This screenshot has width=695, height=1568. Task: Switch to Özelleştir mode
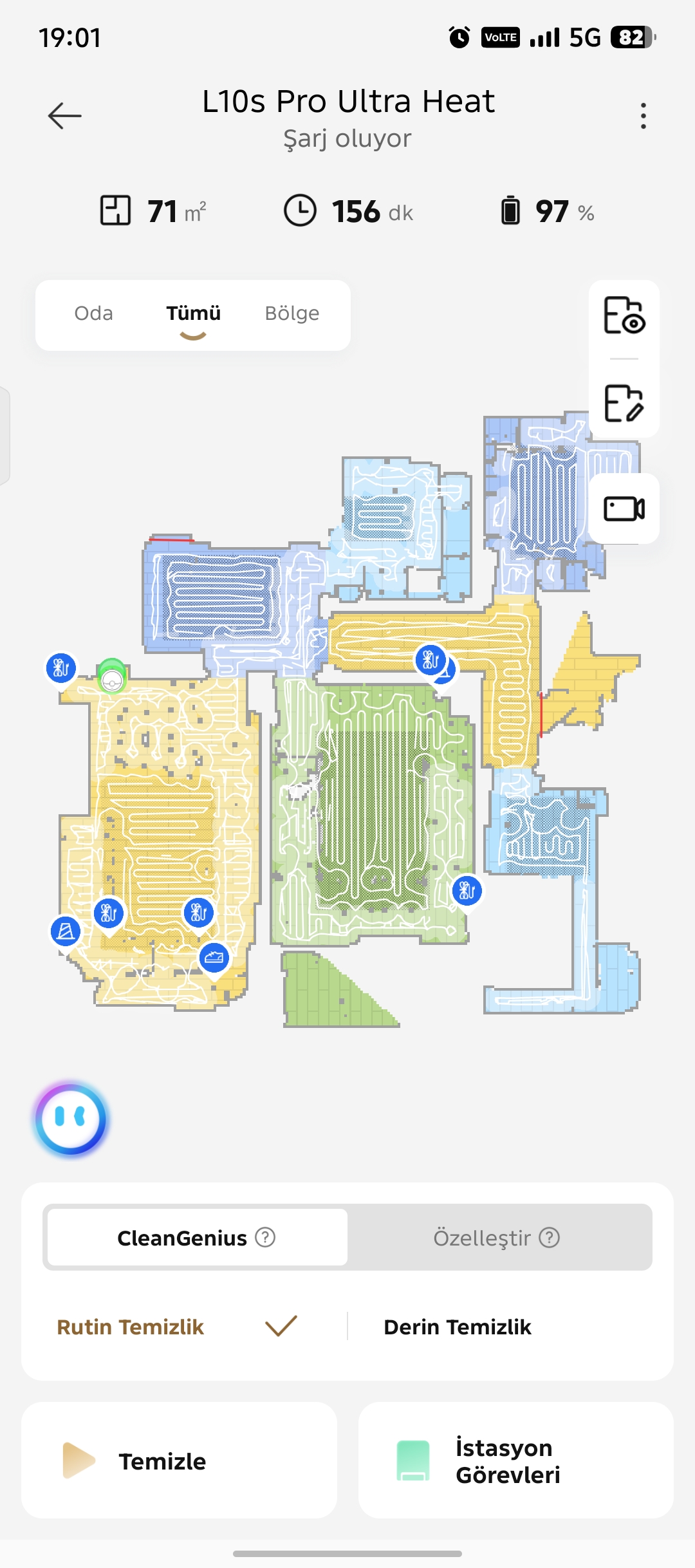click(497, 1237)
